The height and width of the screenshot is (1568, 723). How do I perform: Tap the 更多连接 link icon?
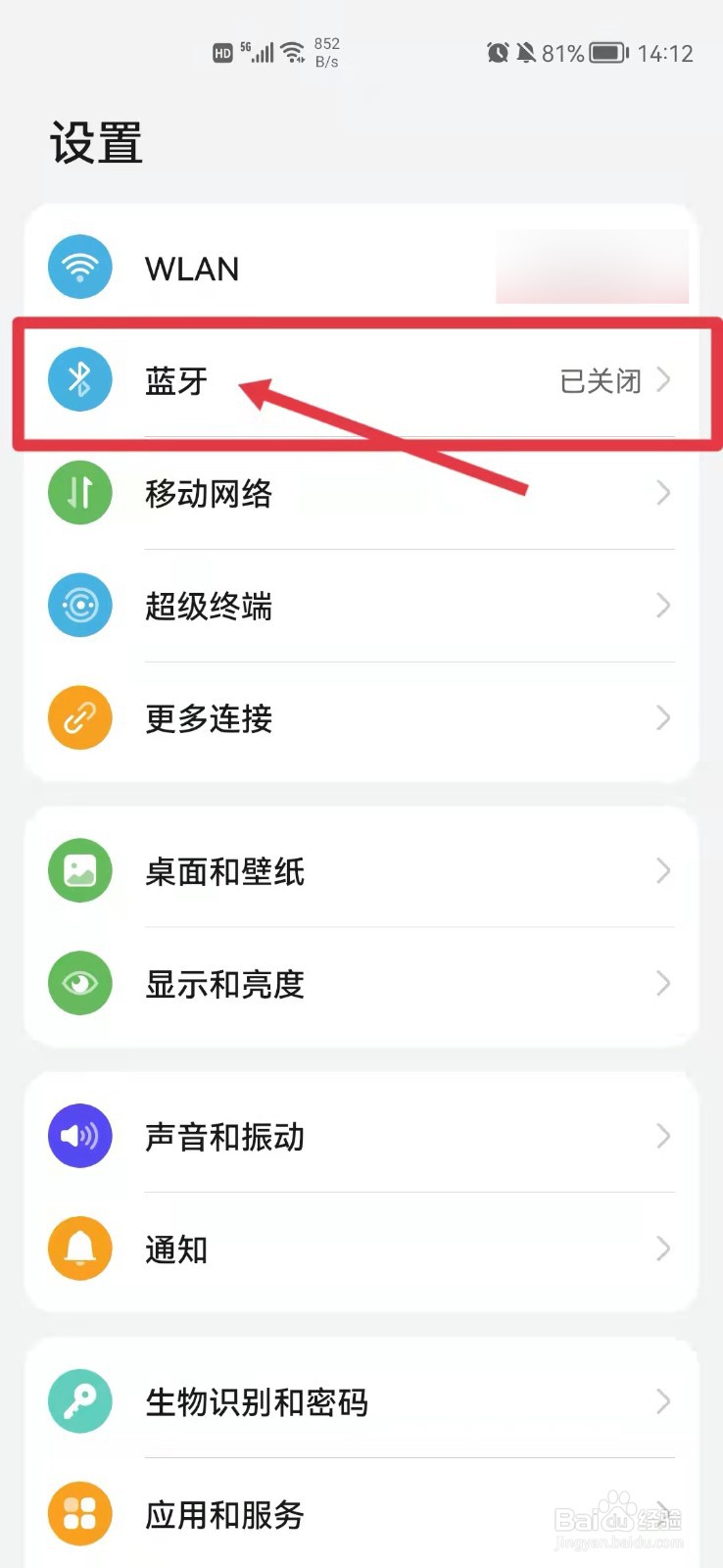pos(79,717)
